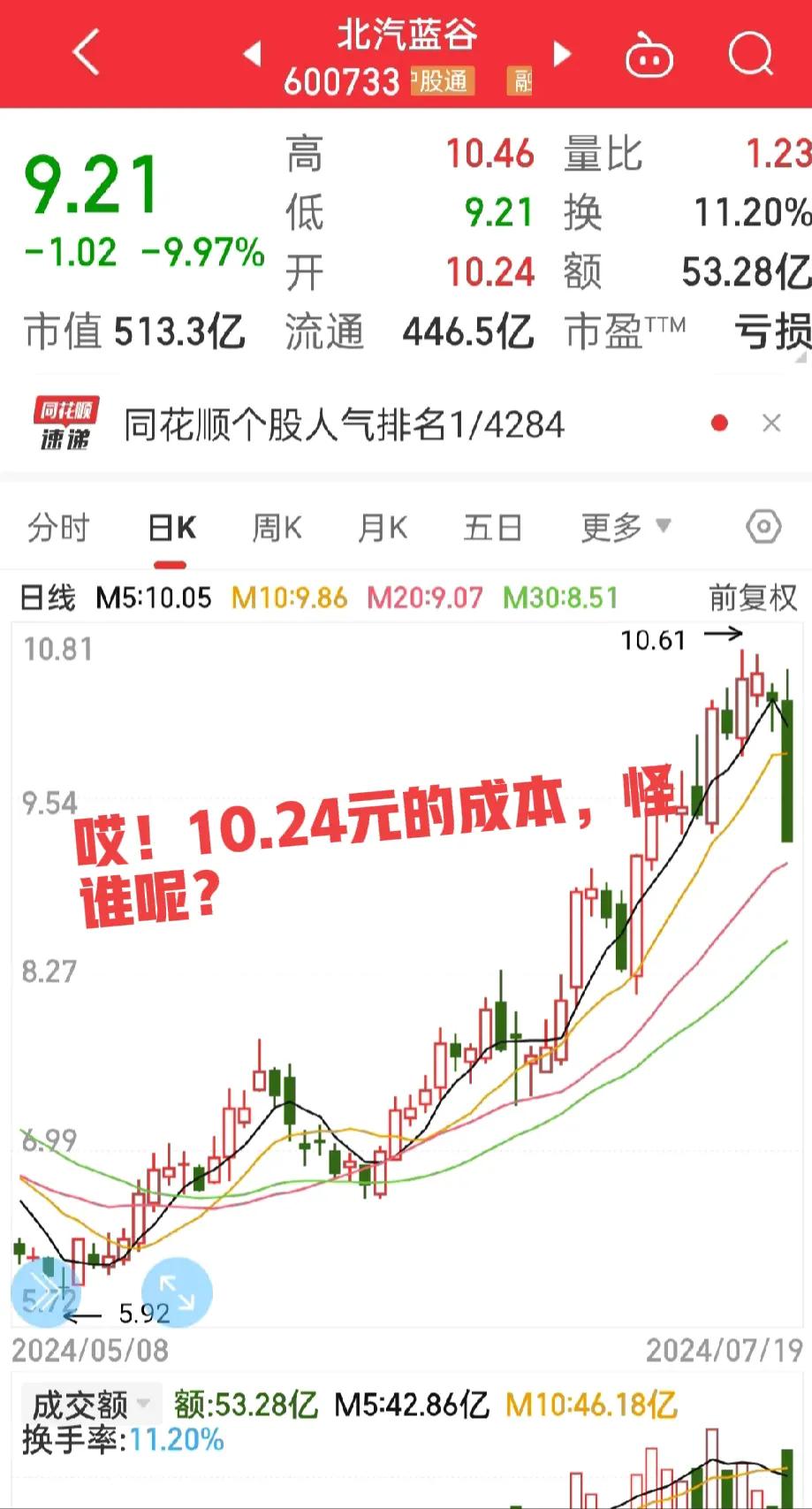Open the 周K weekly chart tab

click(x=277, y=527)
